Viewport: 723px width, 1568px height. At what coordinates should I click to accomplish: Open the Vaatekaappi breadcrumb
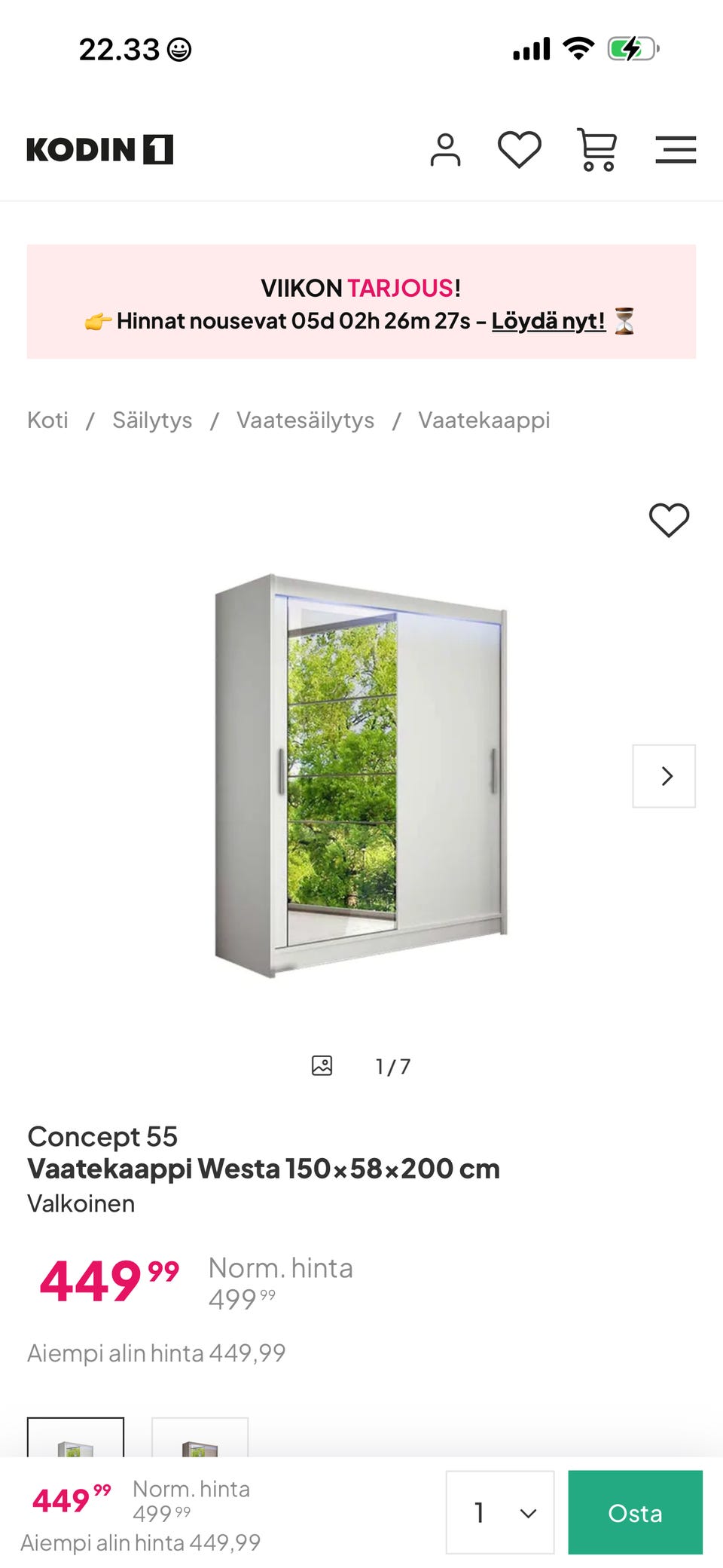coord(484,420)
